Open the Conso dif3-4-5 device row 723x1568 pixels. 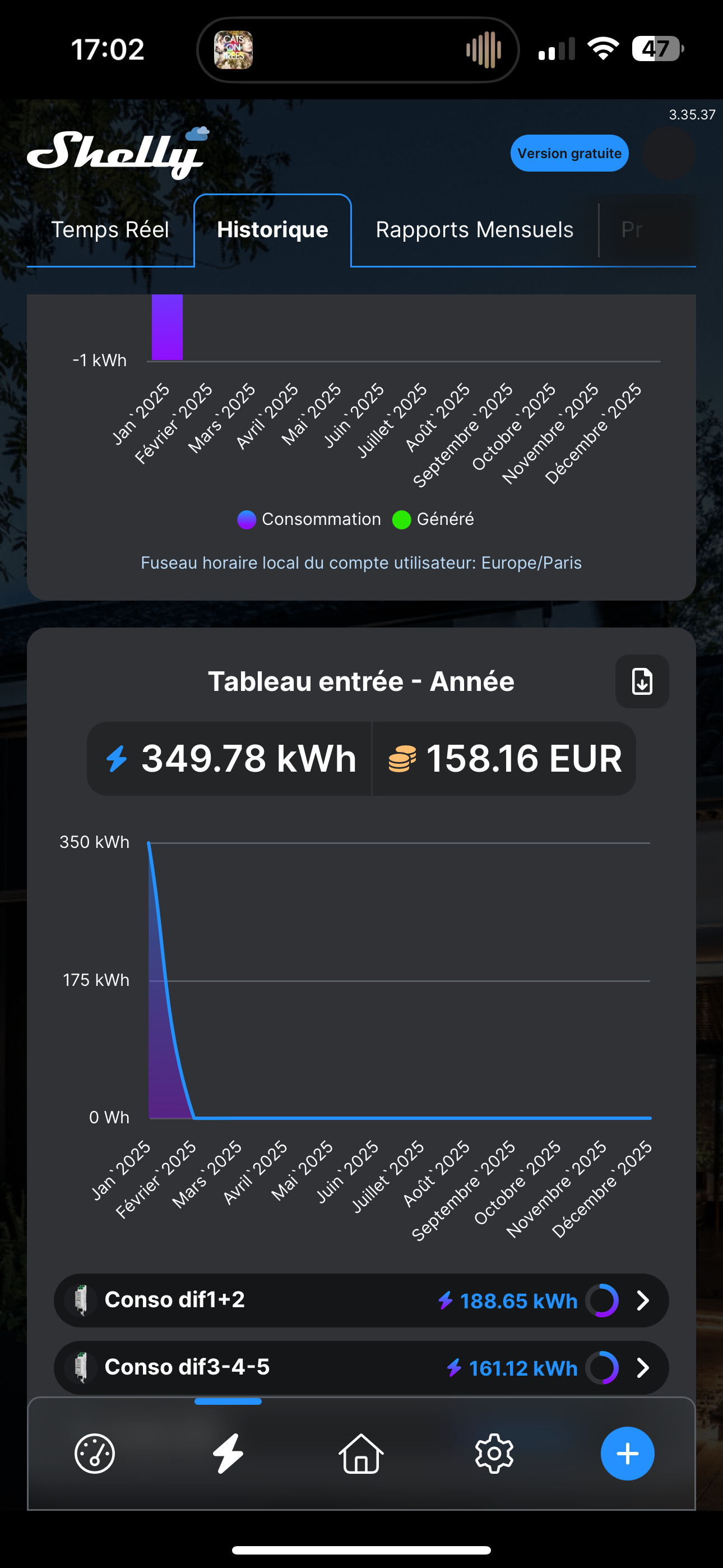point(361,1368)
